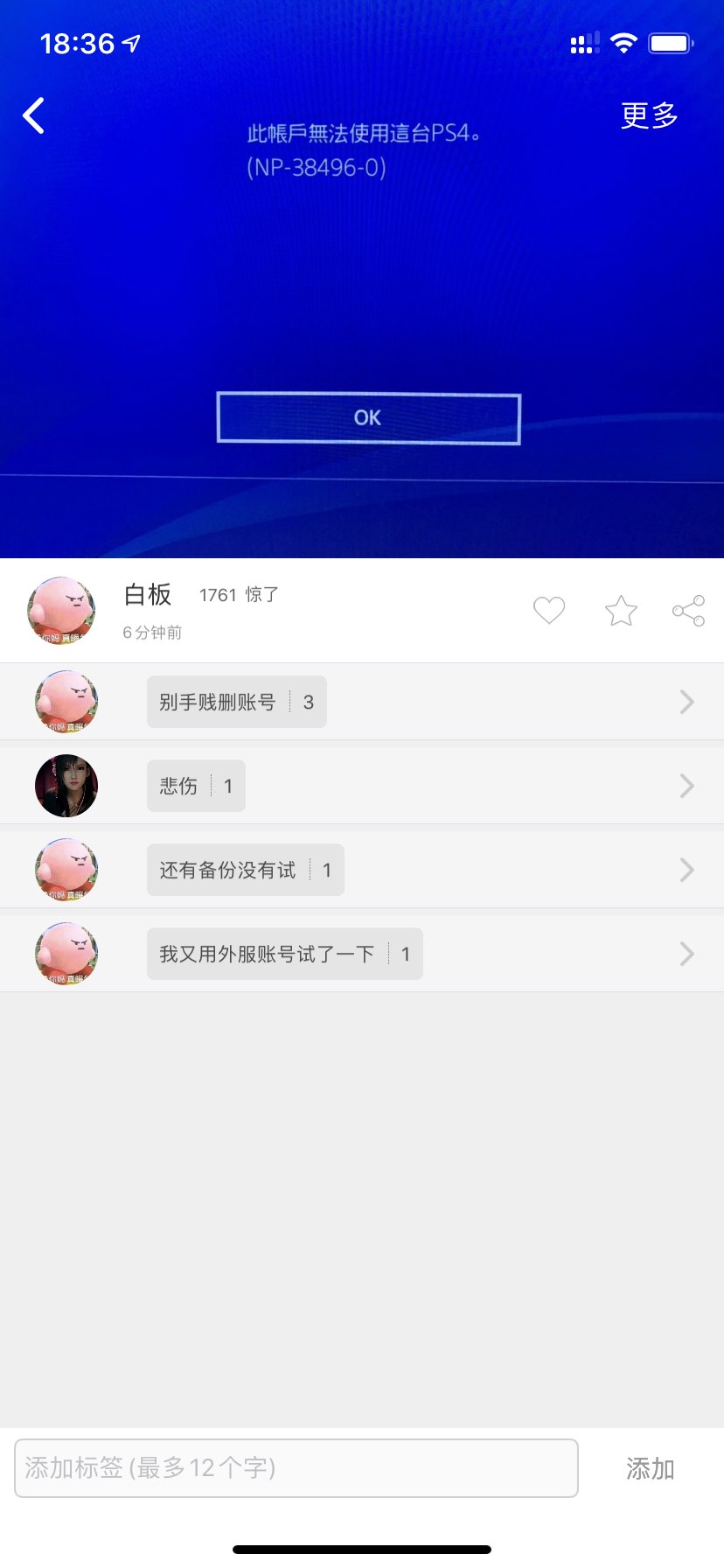Like this post with the heart icon
The width and height of the screenshot is (724, 1568).
point(549,610)
